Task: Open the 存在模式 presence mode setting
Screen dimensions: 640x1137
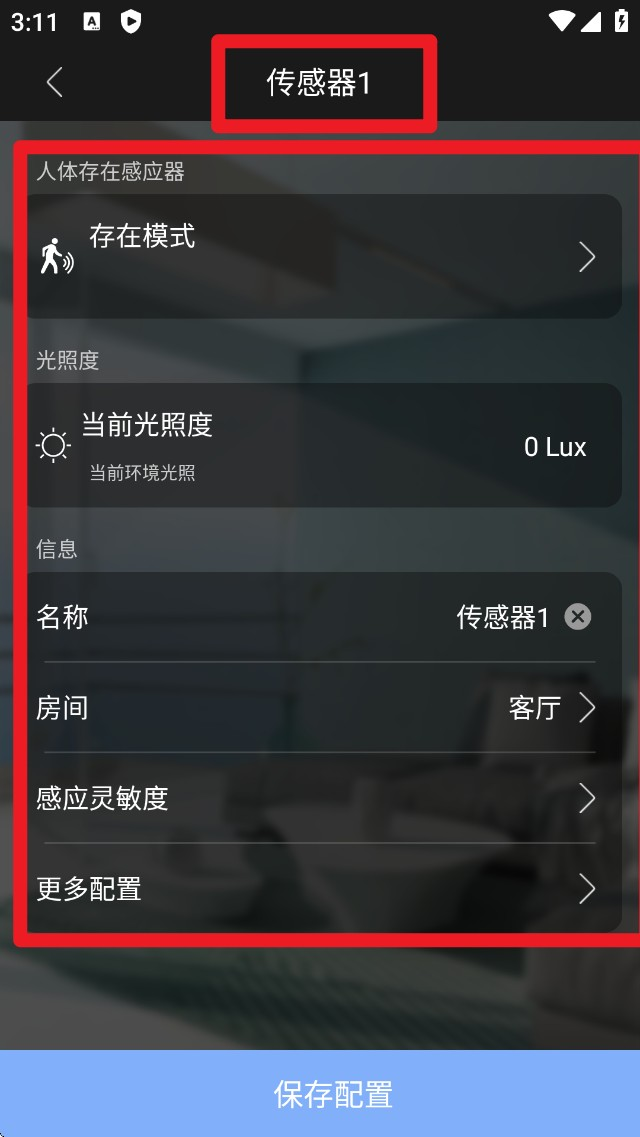Action: [x=322, y=257]
